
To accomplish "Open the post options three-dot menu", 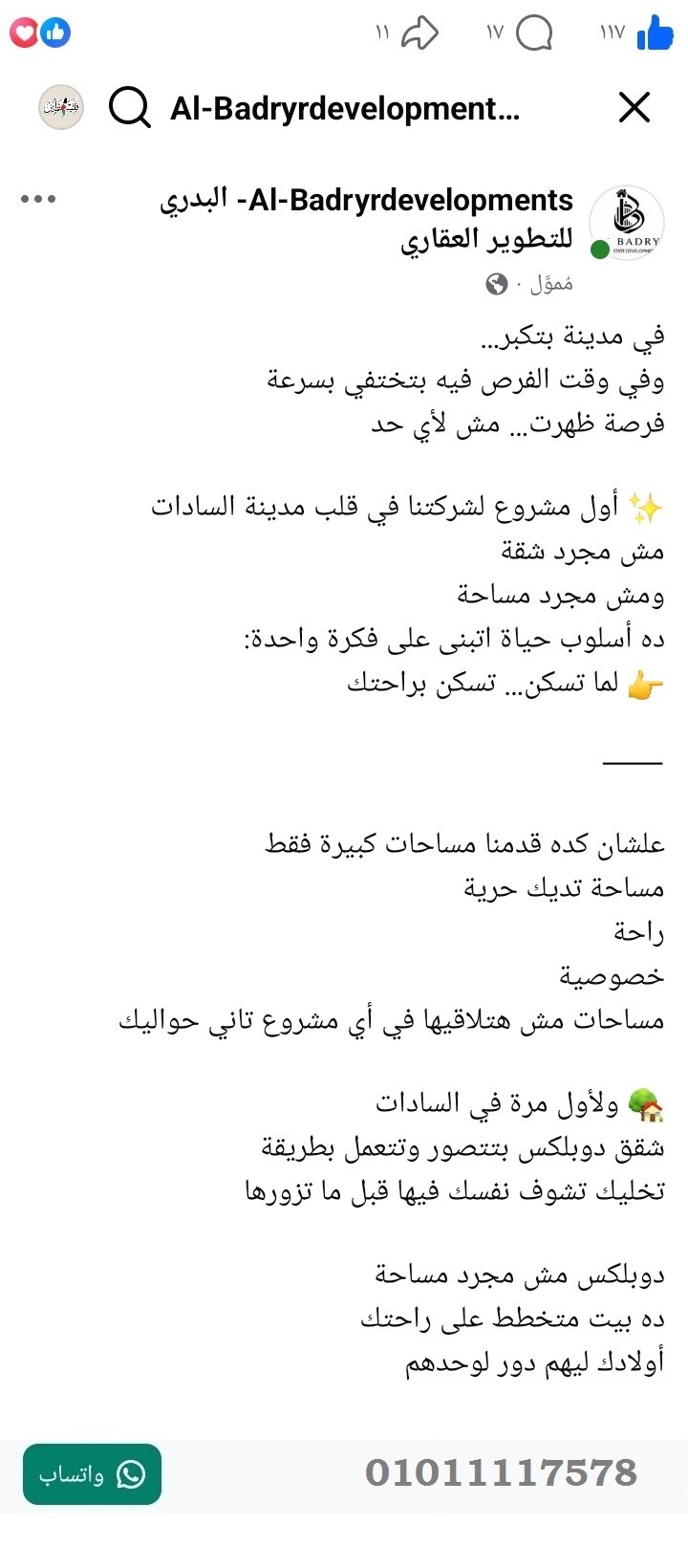I will click(x=35, y=199).
